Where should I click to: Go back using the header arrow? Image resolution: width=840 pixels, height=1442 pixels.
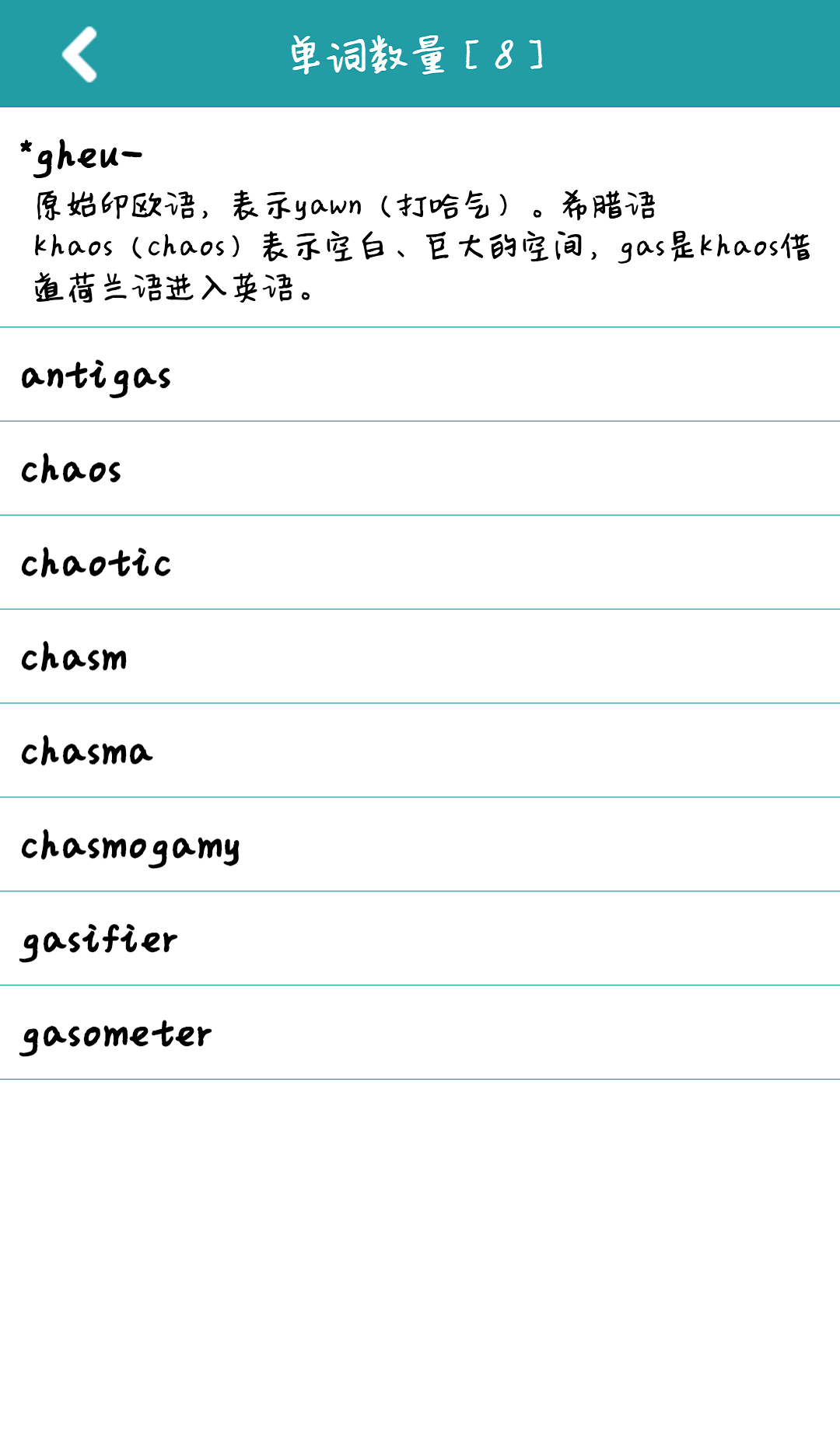click(79, 54)
